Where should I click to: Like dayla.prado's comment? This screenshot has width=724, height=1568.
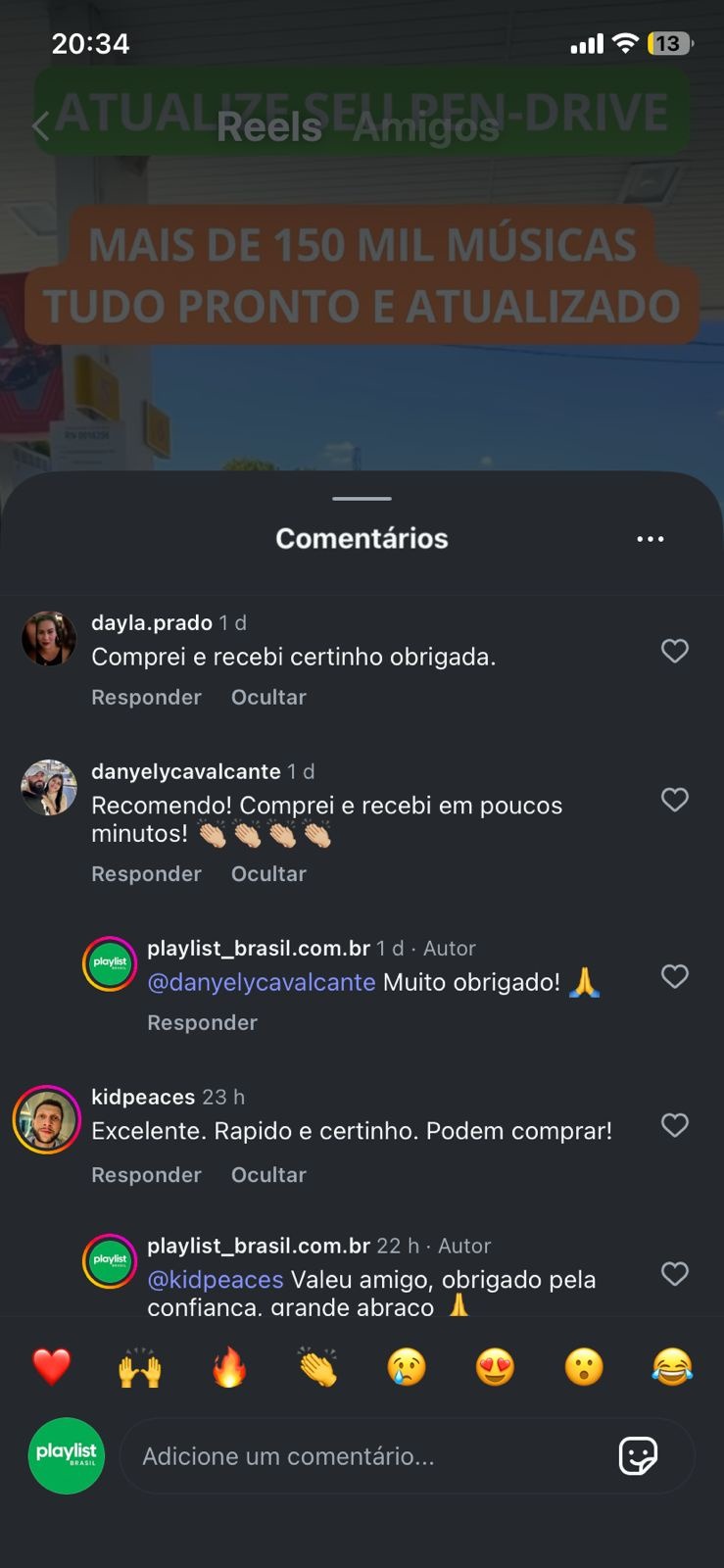point(674,651)
